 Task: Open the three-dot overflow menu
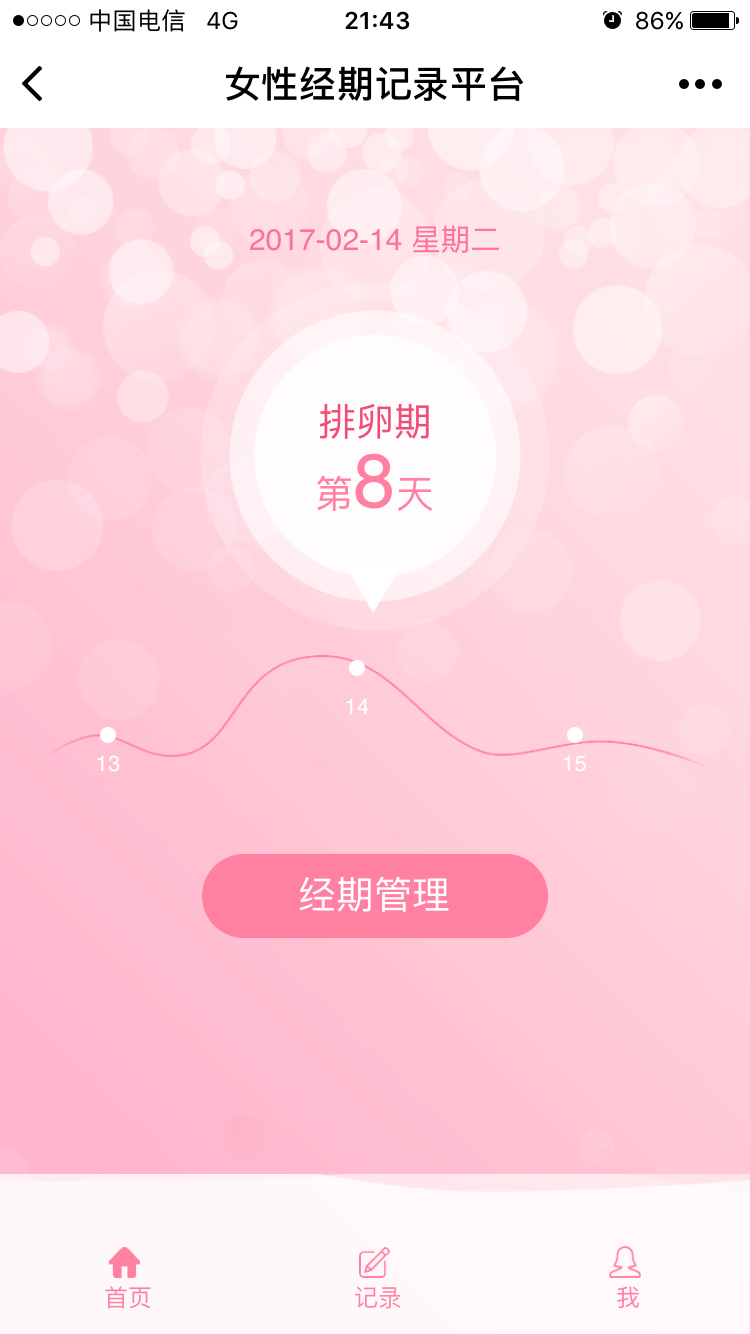tap(699, 84)
